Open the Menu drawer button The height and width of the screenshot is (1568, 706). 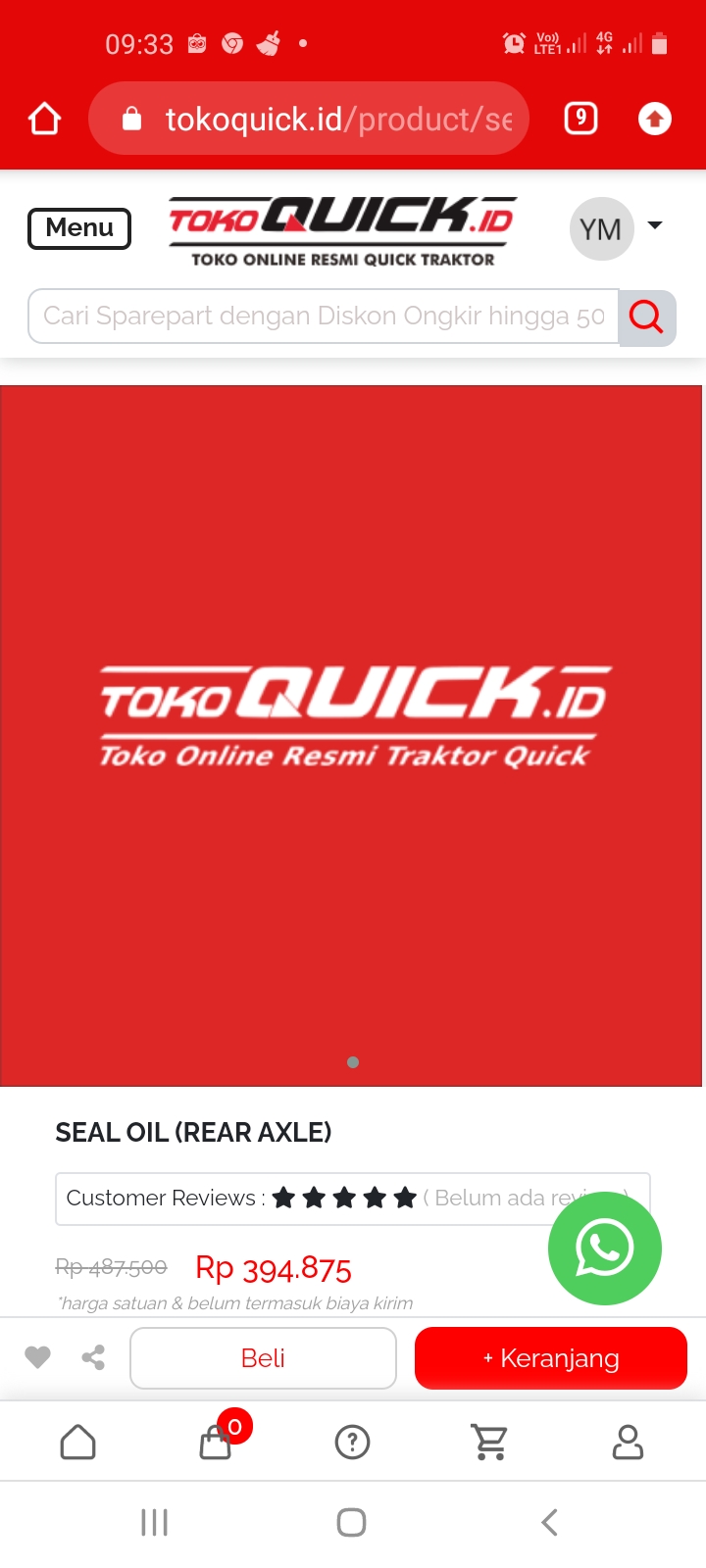79,228
